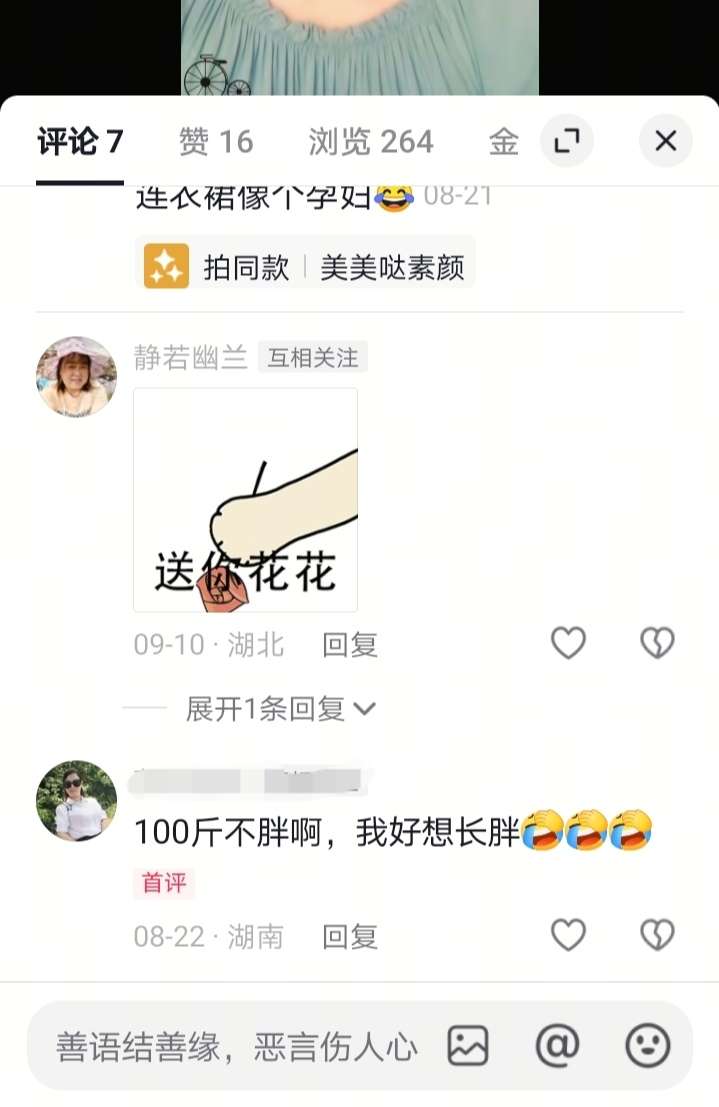Like 静若幽兰's flower sticker comment

click(568, 643)
